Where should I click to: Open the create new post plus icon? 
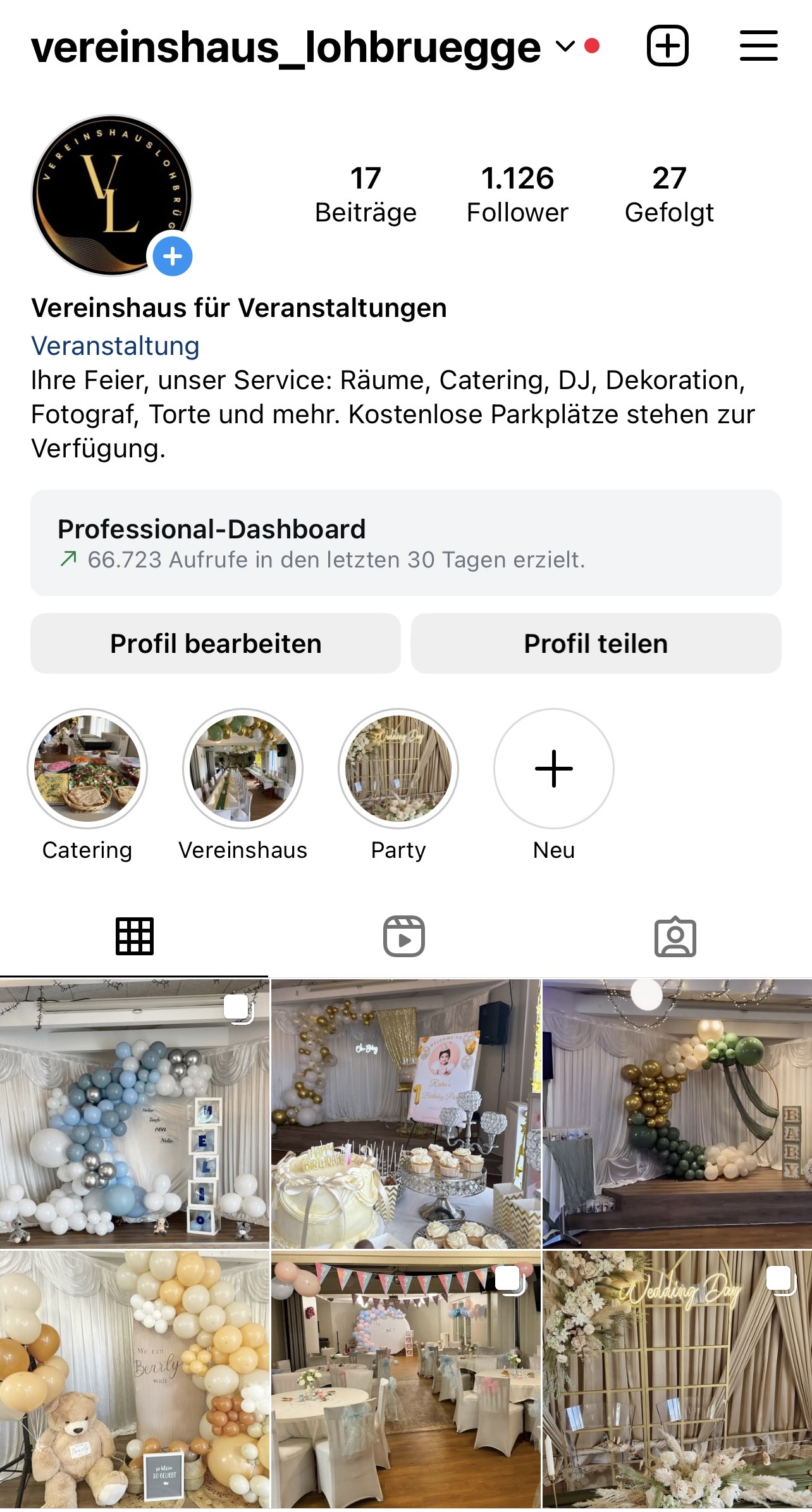667,46
